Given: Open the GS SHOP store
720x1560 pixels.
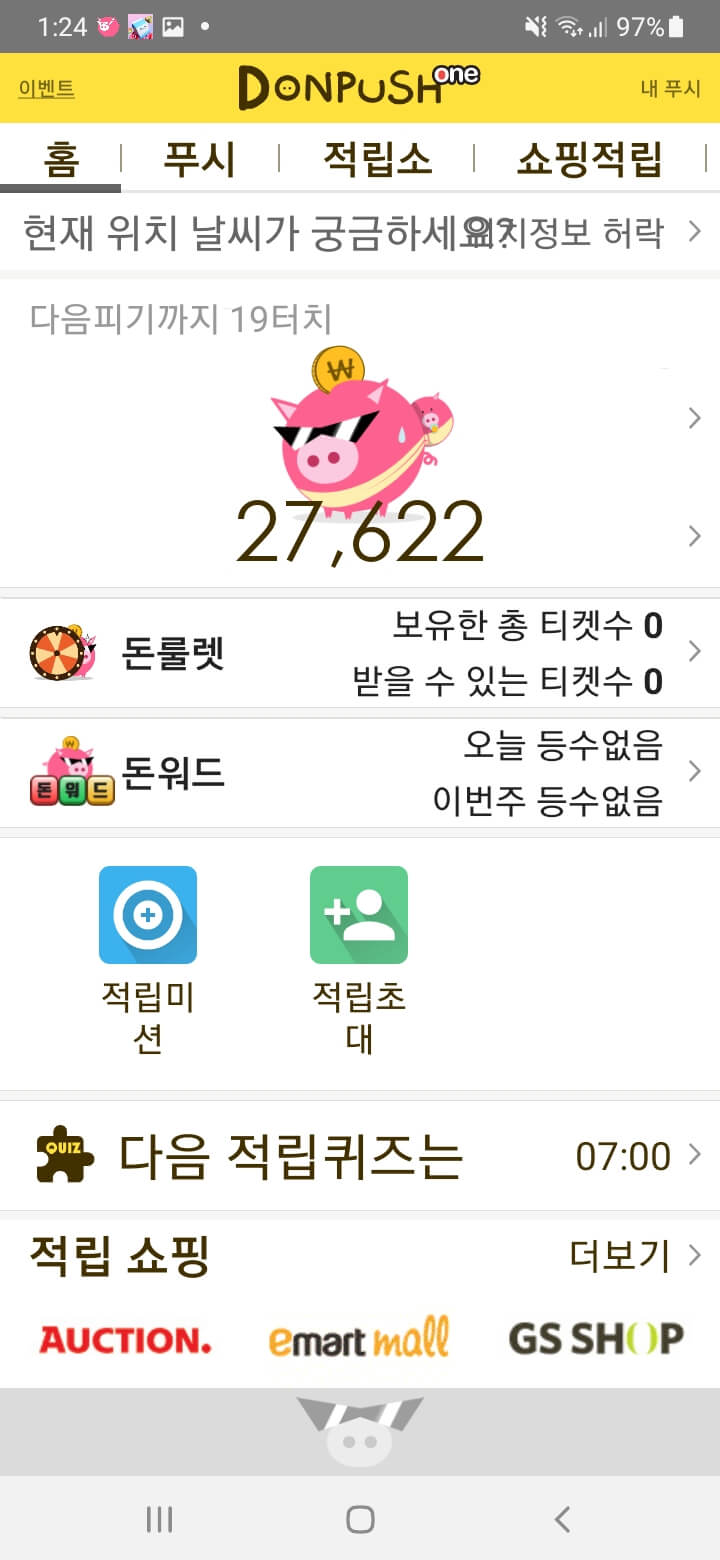Looking at the screenshot, I should click(595, 1339).
